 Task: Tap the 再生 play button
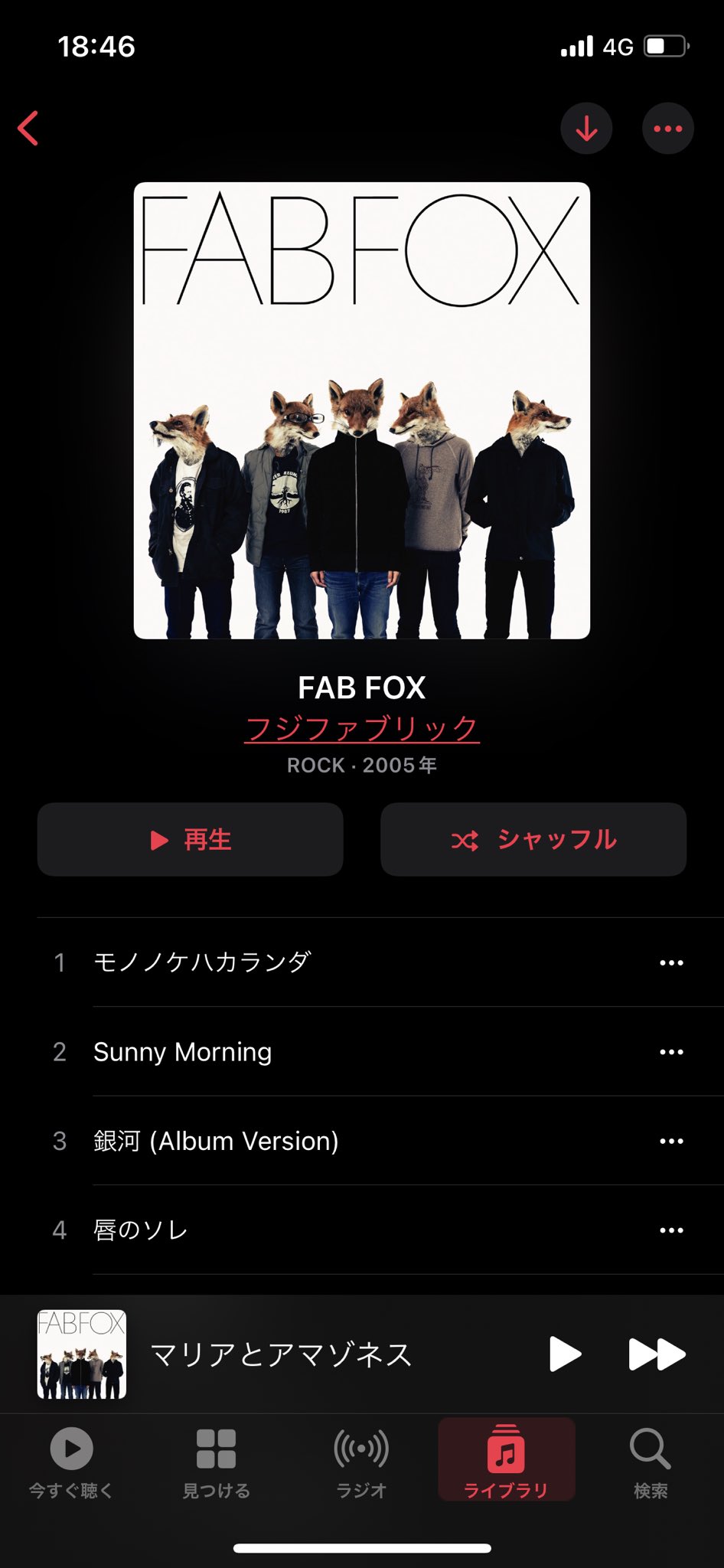(x=190, y=839)
